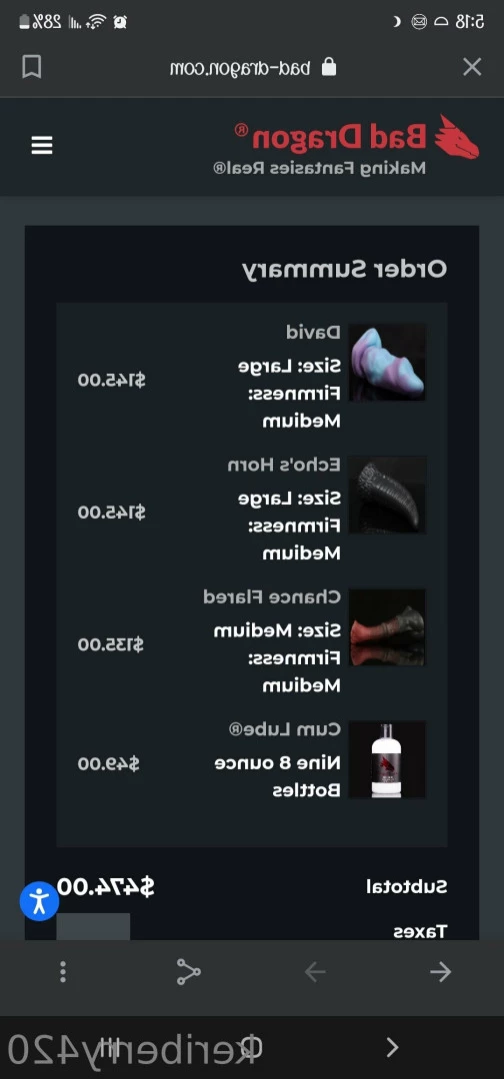Open the accessibility options button
Screen dimensions: 504x1079
(39, 901)
